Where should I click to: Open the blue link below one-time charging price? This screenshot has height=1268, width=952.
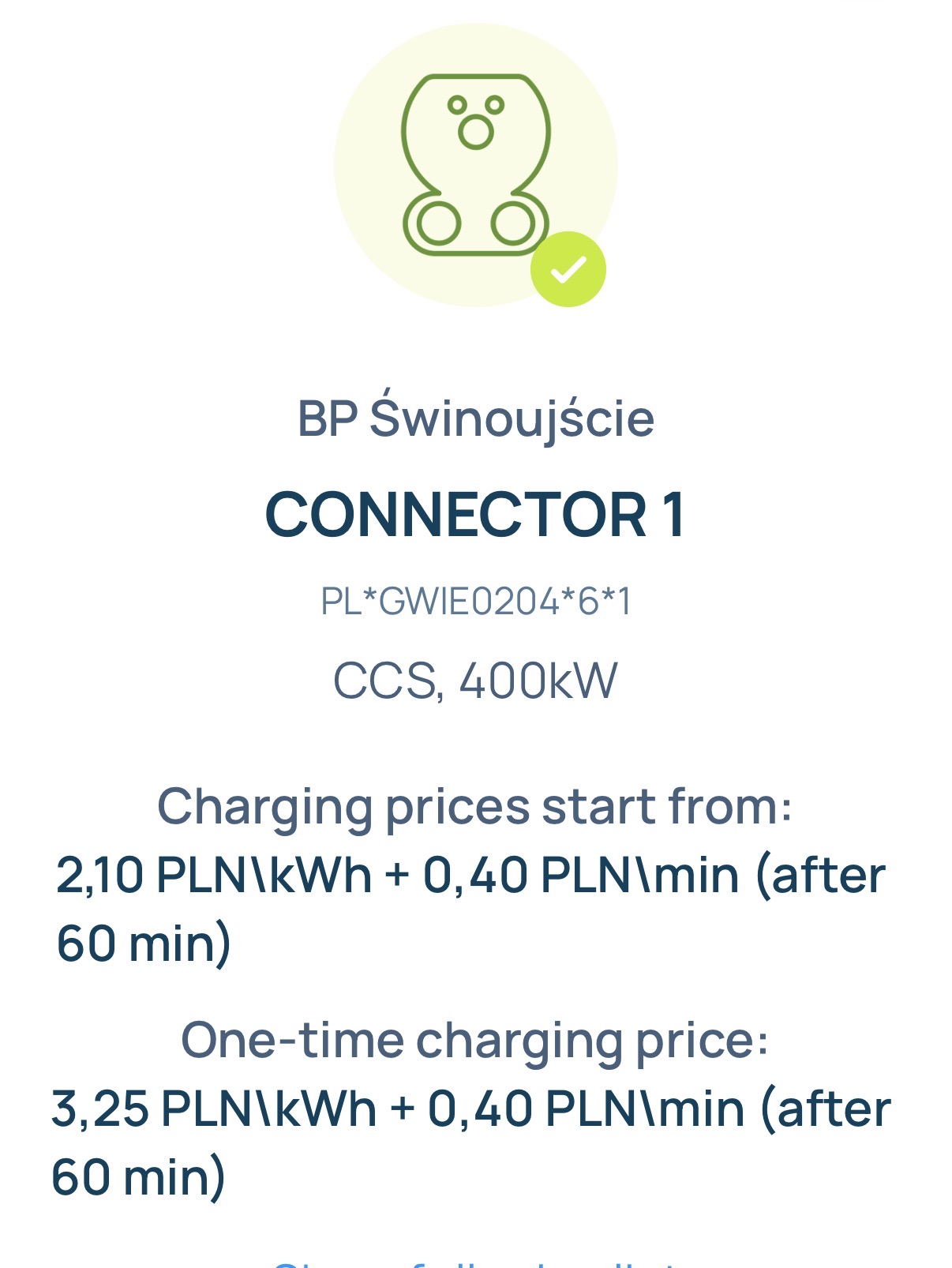(x=476, y=1262)
